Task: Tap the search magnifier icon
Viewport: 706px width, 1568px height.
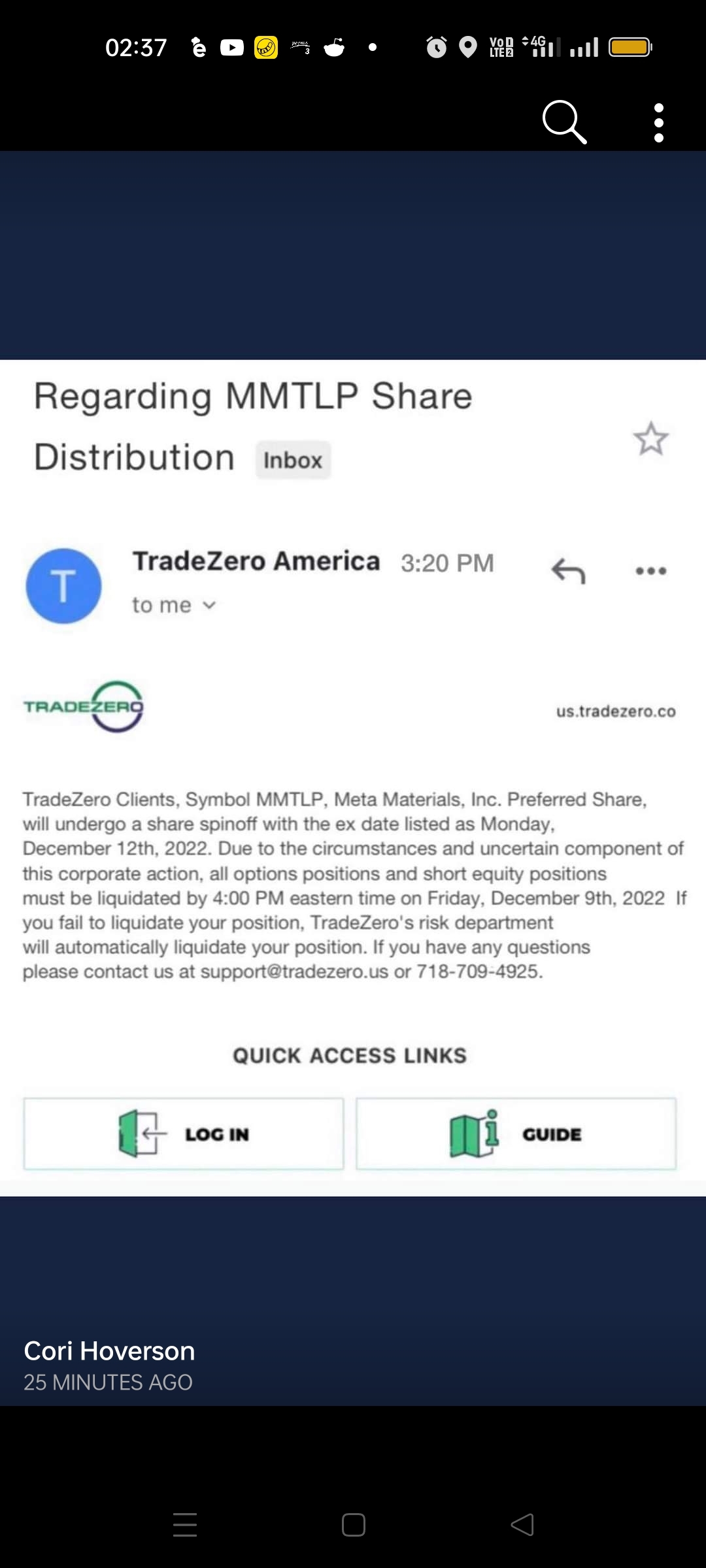Action: (x=563, y=122)
